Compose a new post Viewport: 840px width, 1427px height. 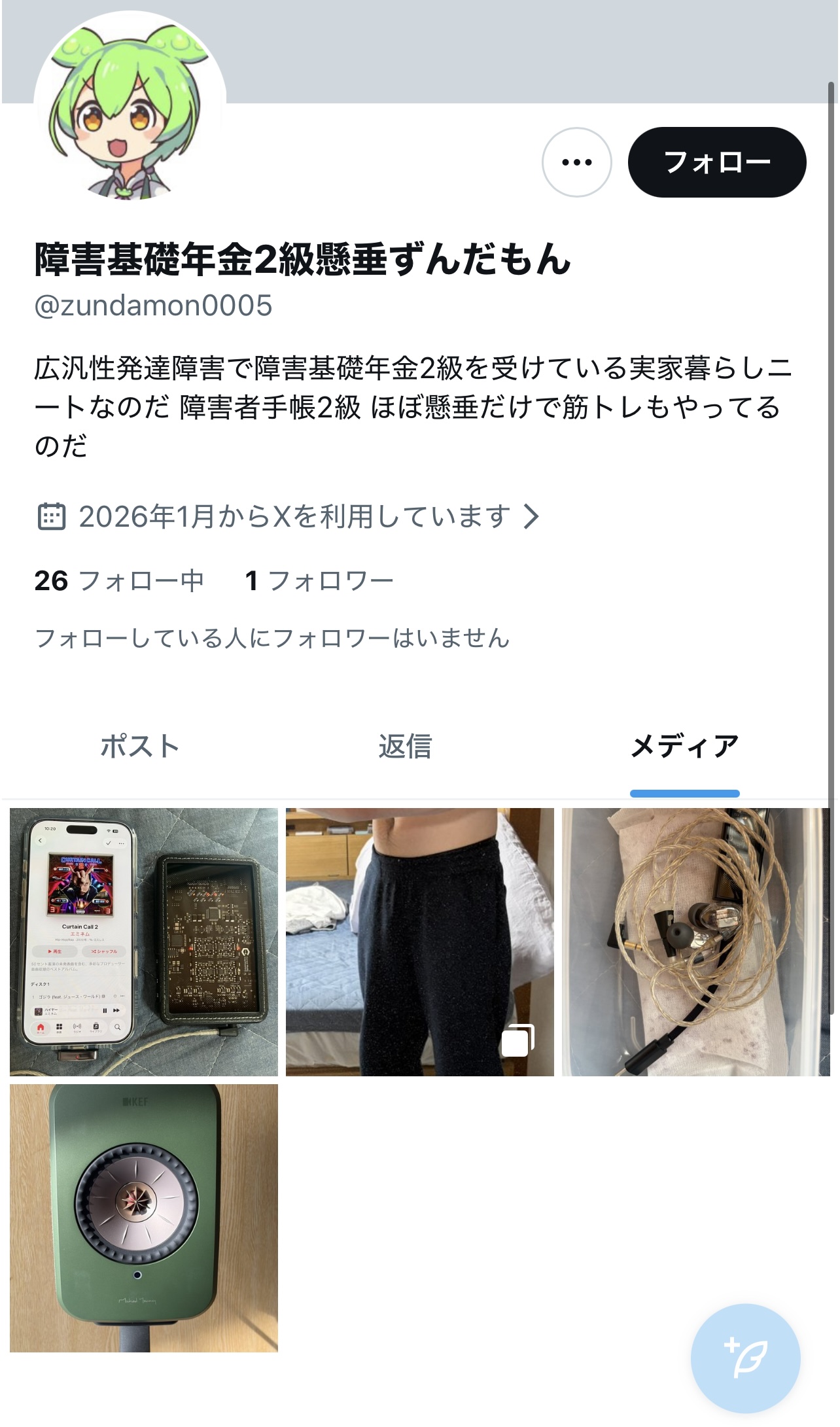click(745, 1358)
